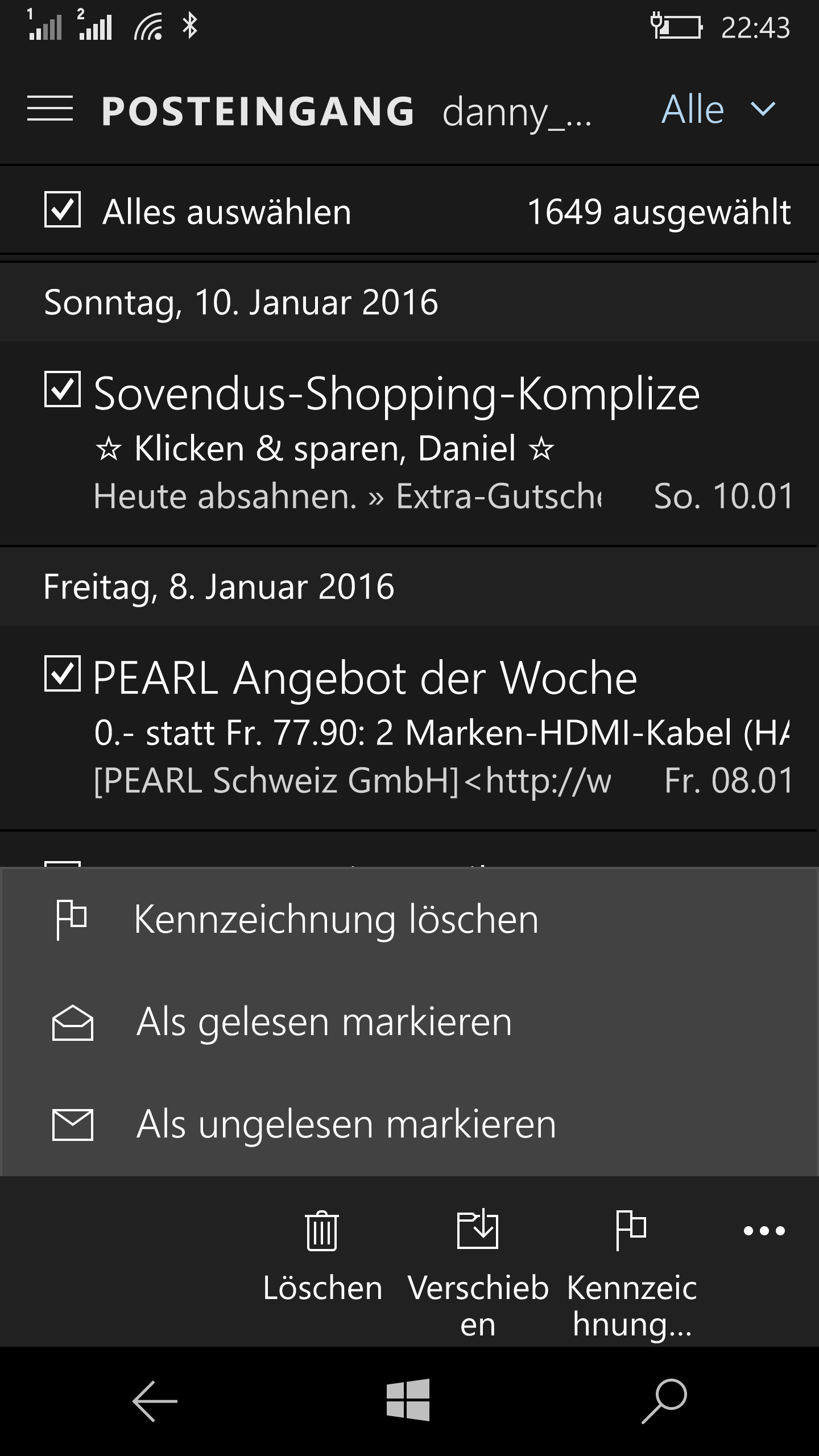Deselect the PEARL Angebot der Woche checkbox

point(63,673)
